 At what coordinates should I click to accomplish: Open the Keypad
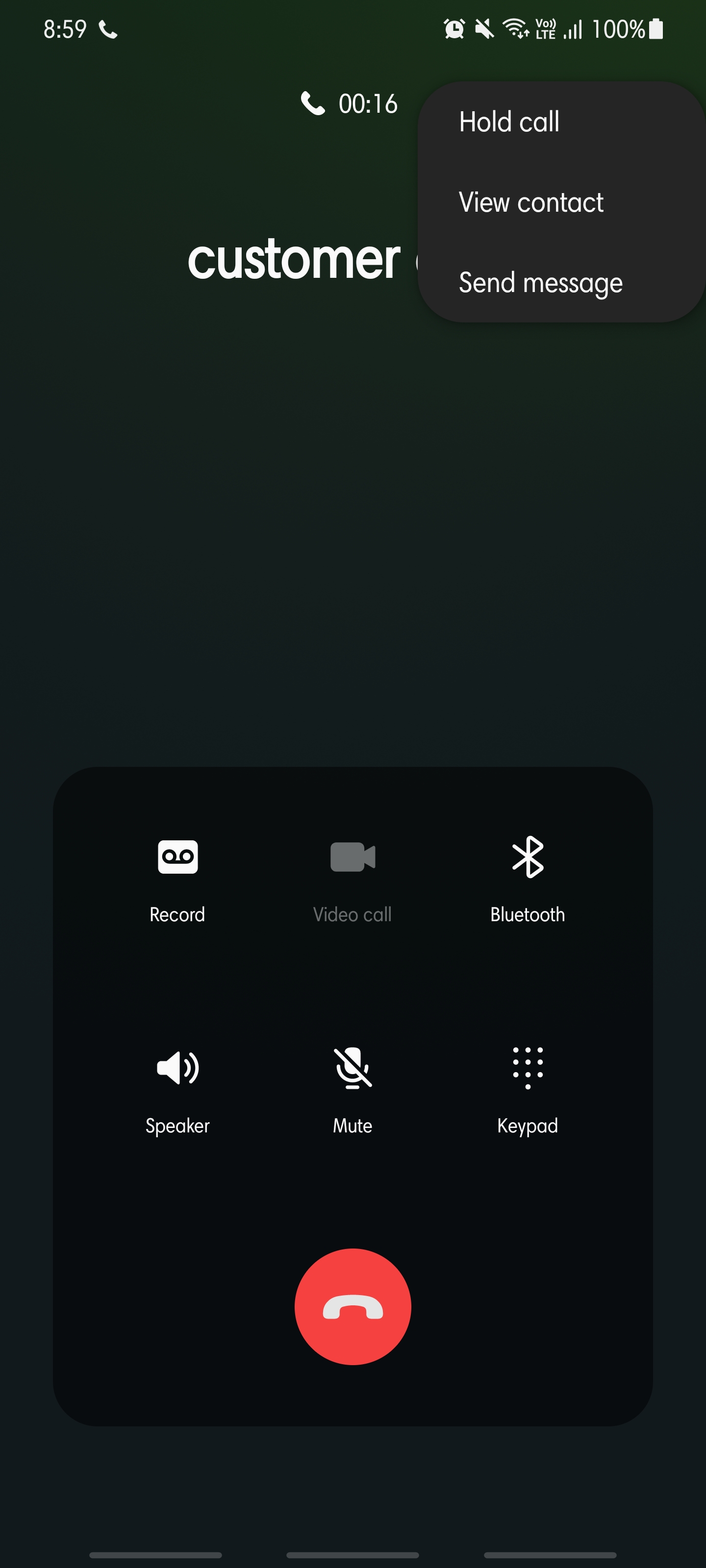[528, 1088]
